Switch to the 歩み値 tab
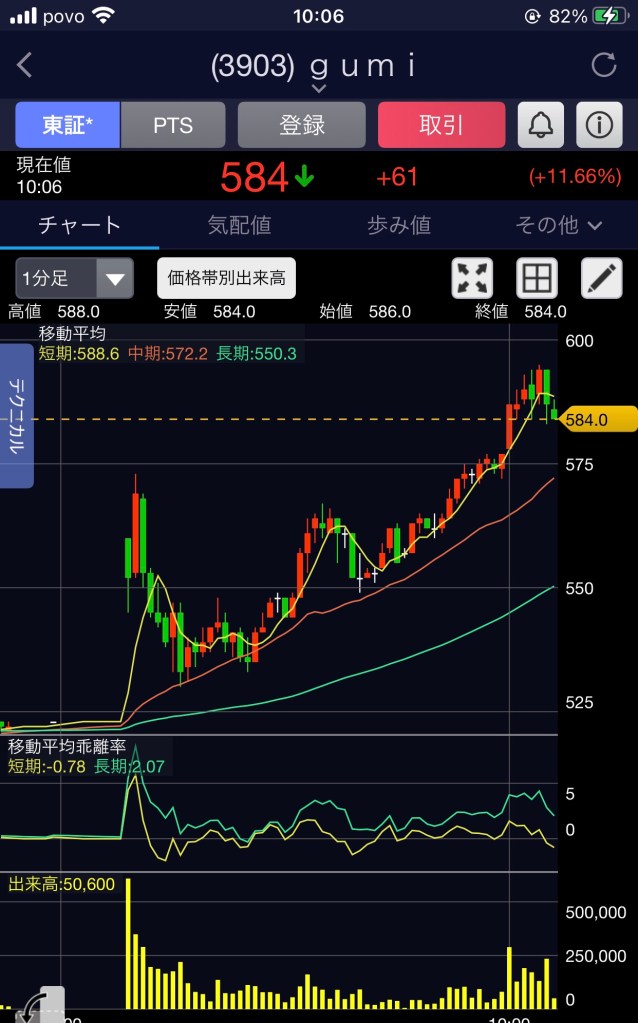The image size is (638, 1023). (x=399, y=225)
